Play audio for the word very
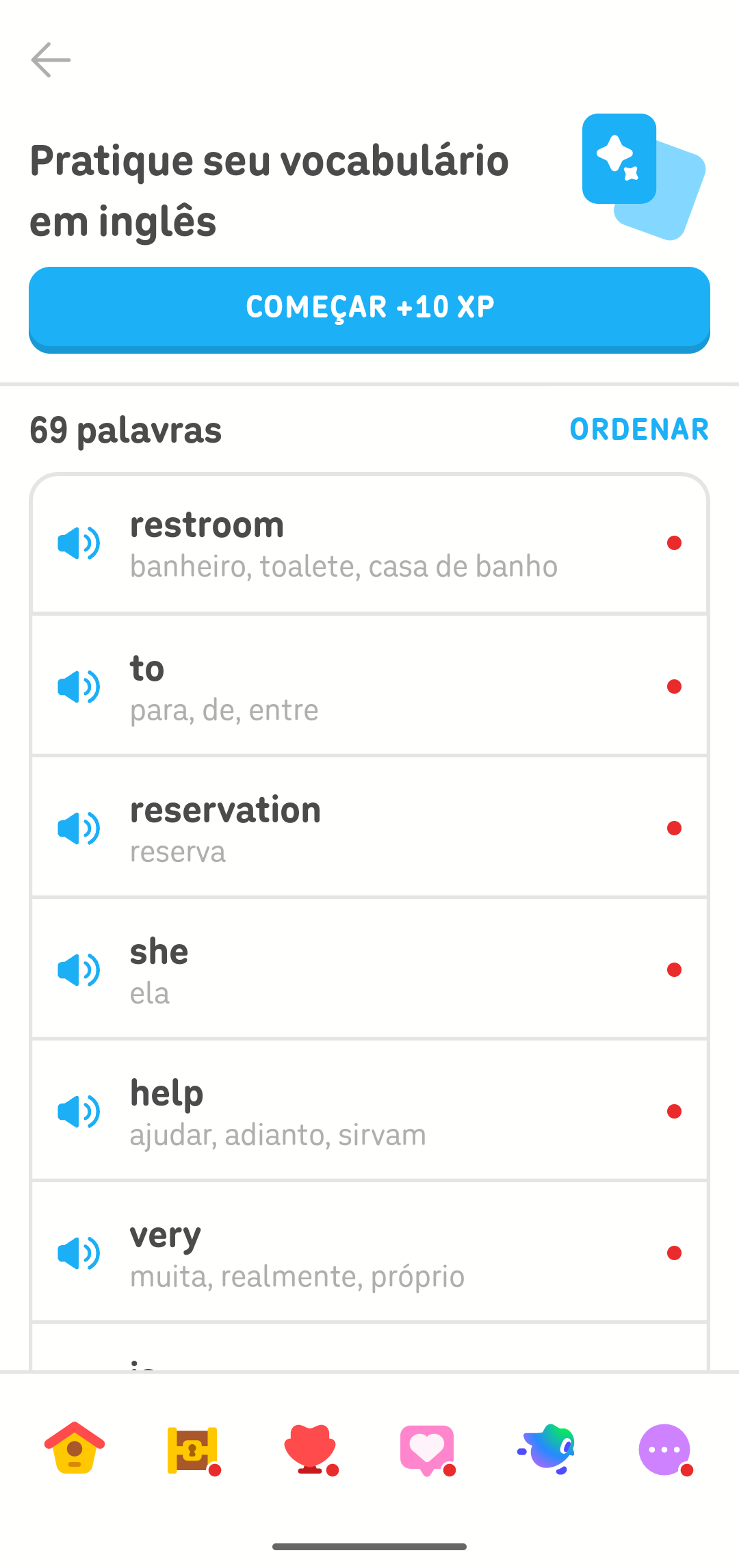This screenshot has height=1568, width=739. (x=78, y=1253)
